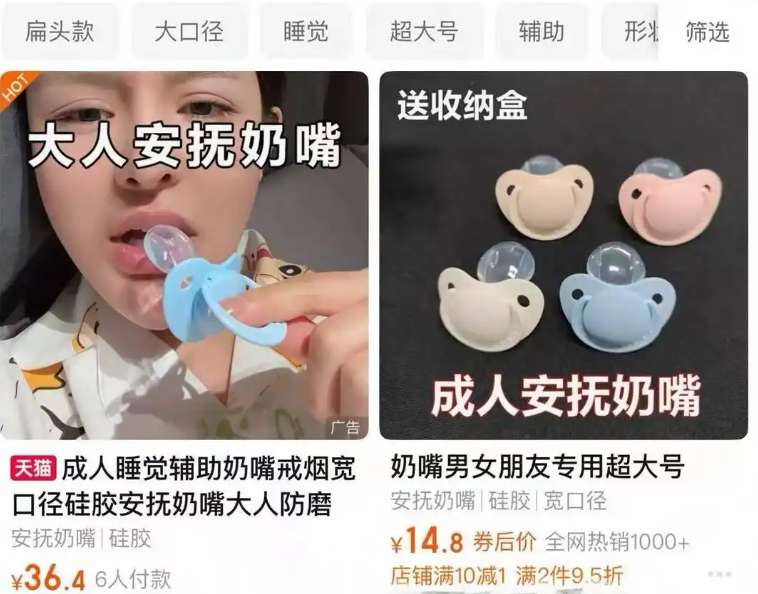
Task: Open the 筛选 filter options
Action: pos(707,32)
